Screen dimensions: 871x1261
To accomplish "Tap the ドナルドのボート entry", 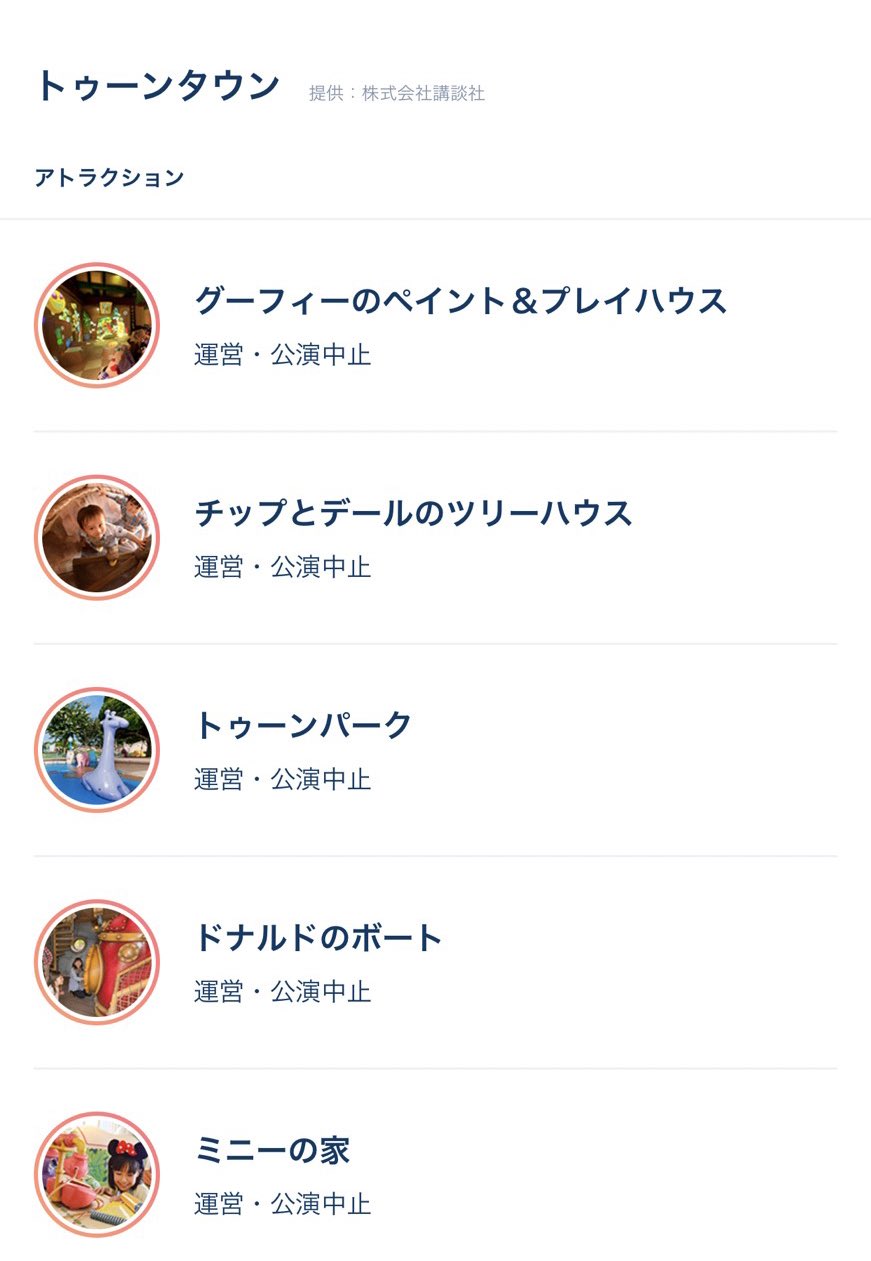I will click(x=318, y=938).
